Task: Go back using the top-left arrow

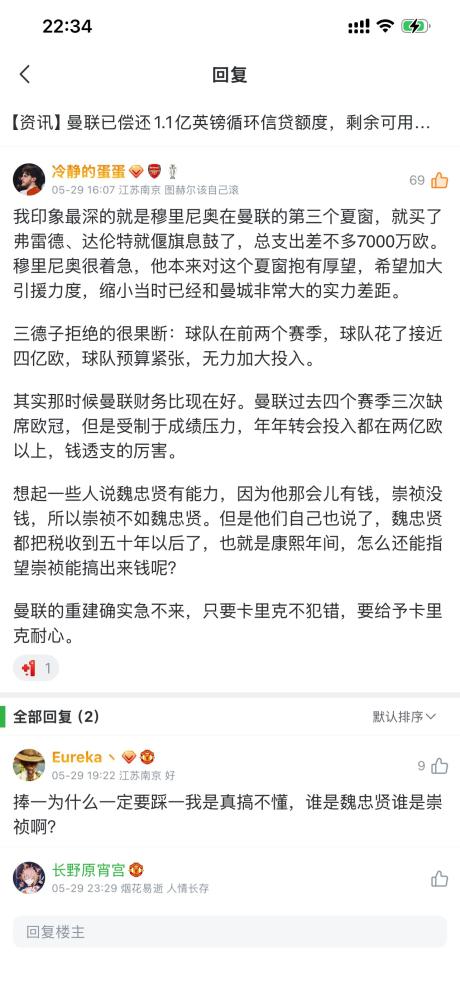Action: click(25, 74)
